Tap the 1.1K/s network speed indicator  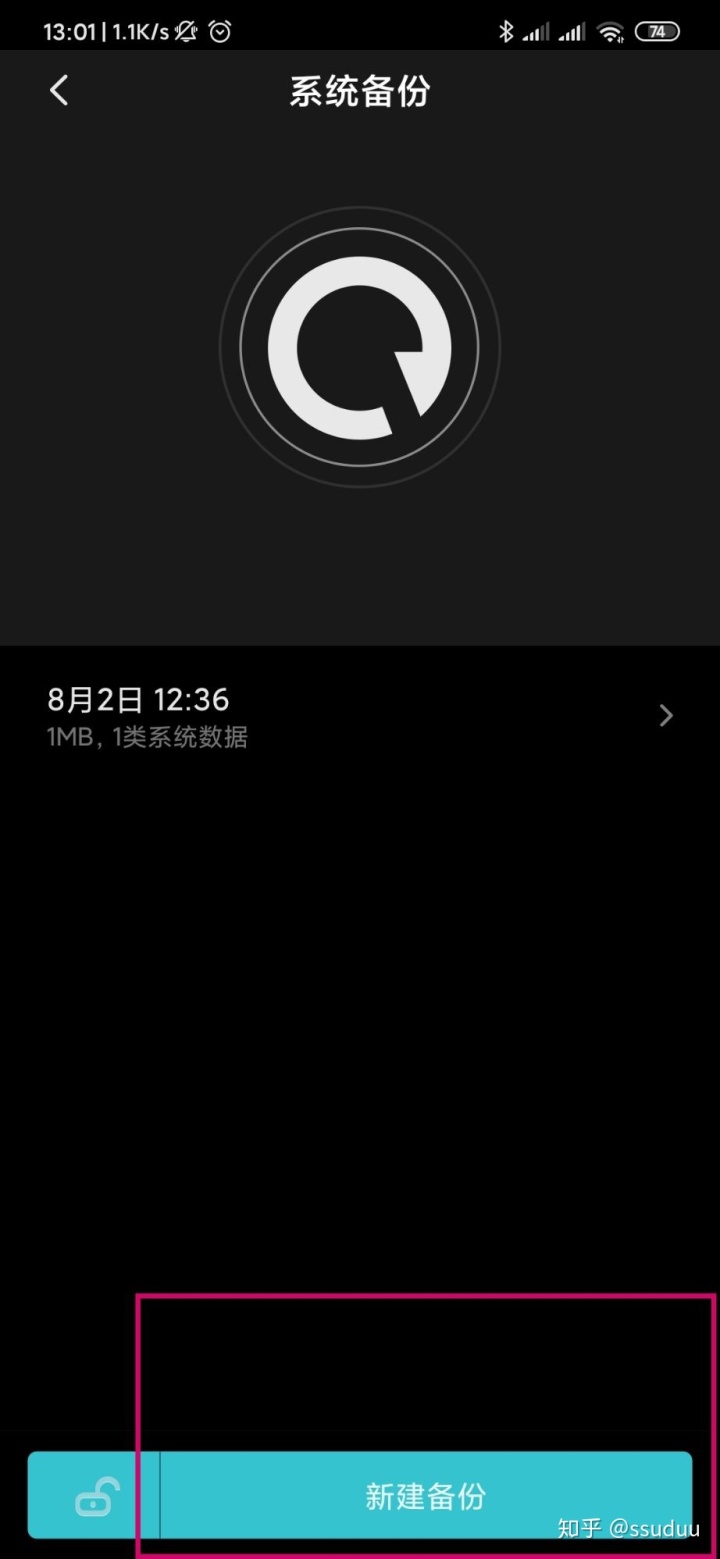(x=142, y=31)
